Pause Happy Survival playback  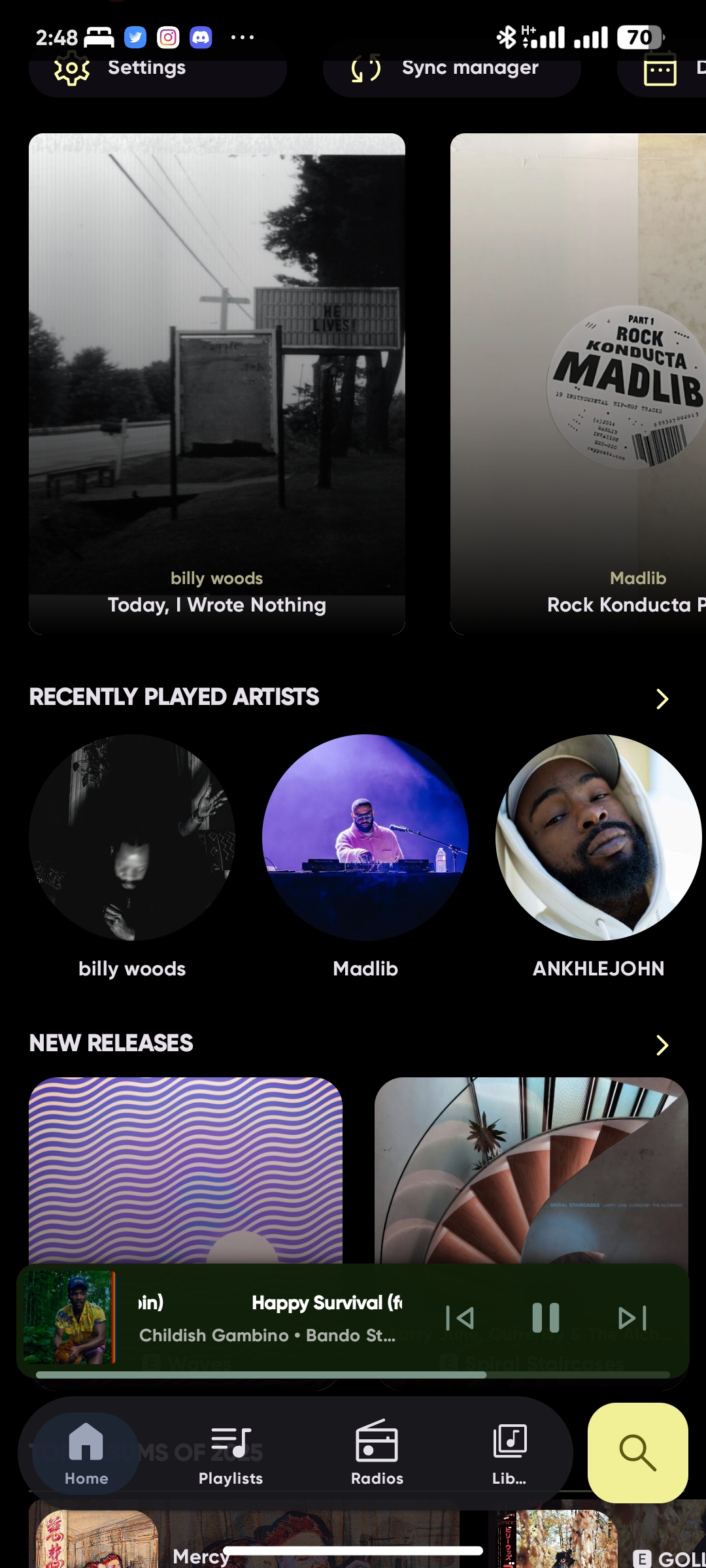pos(546,1318)
